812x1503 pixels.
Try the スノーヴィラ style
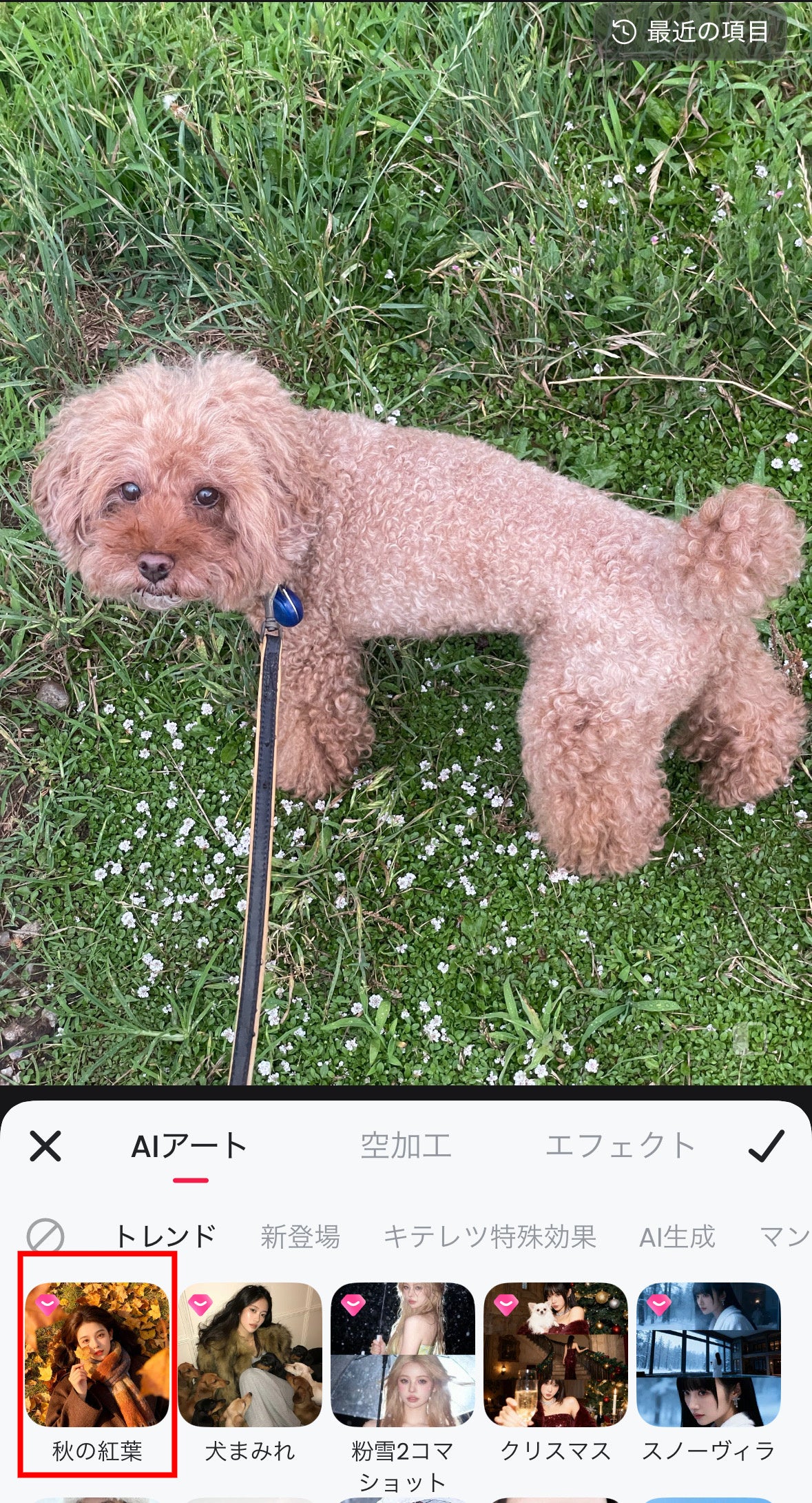[709, 1354]
